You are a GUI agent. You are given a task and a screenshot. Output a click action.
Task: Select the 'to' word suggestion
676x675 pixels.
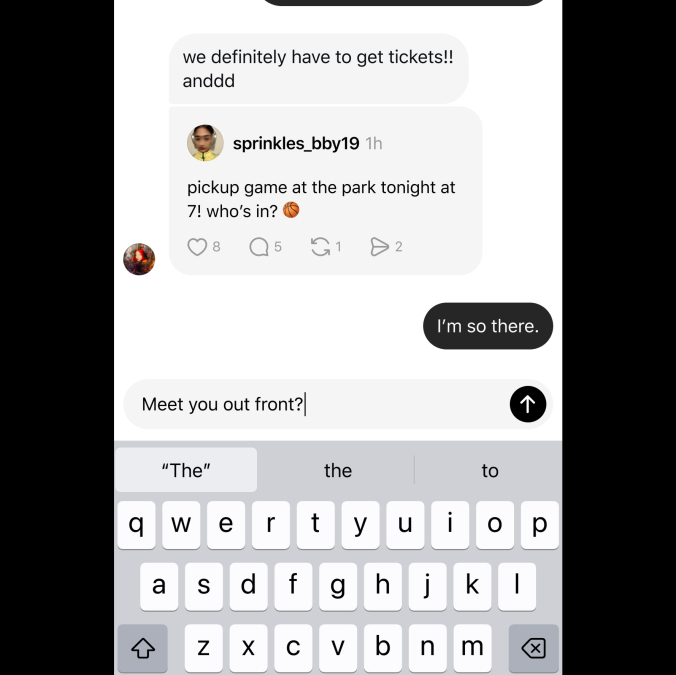pyautogui.click(x=489, y=470)
